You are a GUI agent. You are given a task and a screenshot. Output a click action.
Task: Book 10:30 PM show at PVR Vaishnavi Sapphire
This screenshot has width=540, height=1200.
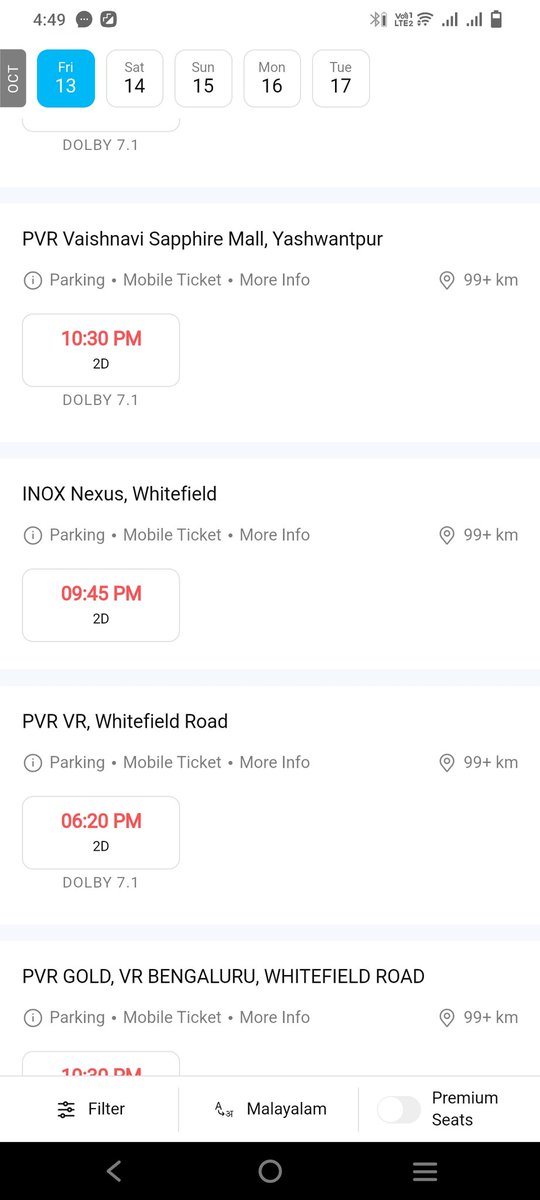pos(101,350)
